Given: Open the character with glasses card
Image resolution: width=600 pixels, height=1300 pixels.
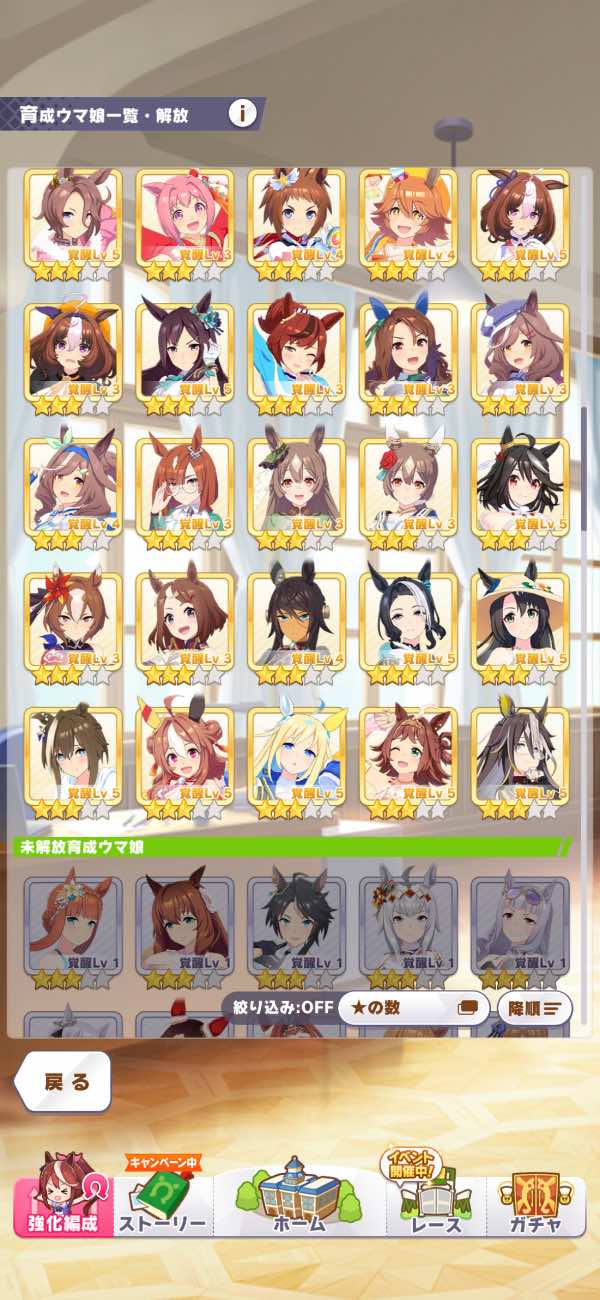Looking at the screenshot, I should 184,492.
